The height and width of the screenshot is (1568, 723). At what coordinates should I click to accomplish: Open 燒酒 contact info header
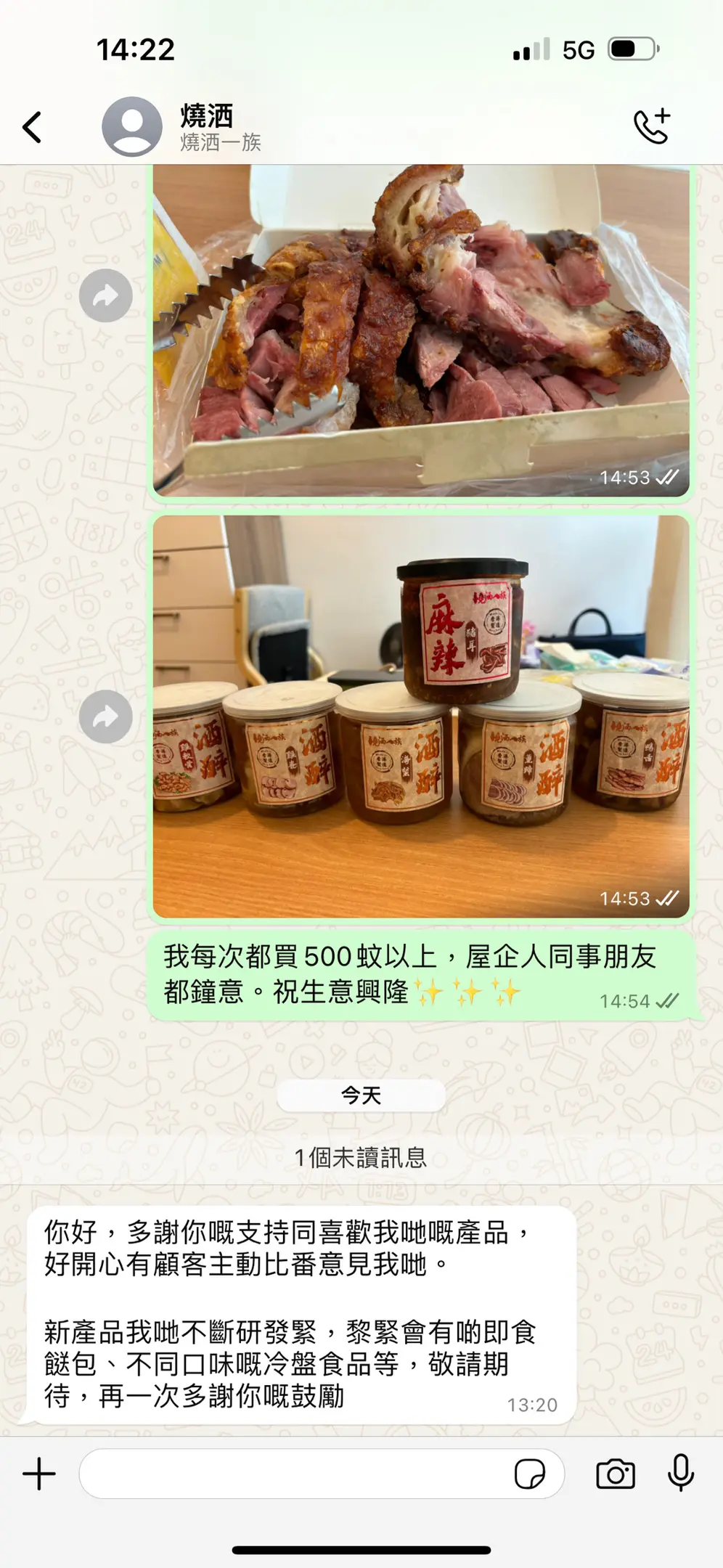coord(218,127)
